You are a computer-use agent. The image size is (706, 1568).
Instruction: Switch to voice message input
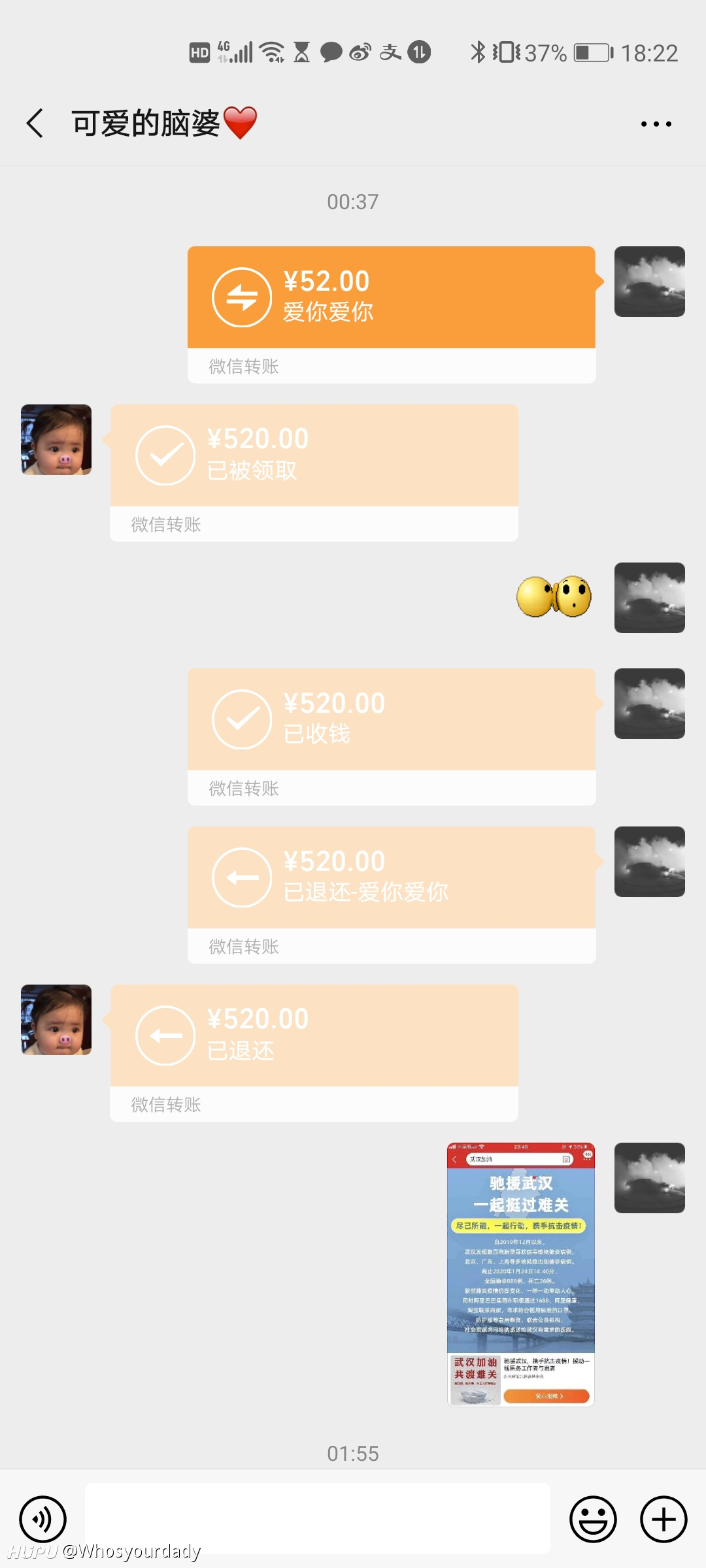coord(42,1519)
